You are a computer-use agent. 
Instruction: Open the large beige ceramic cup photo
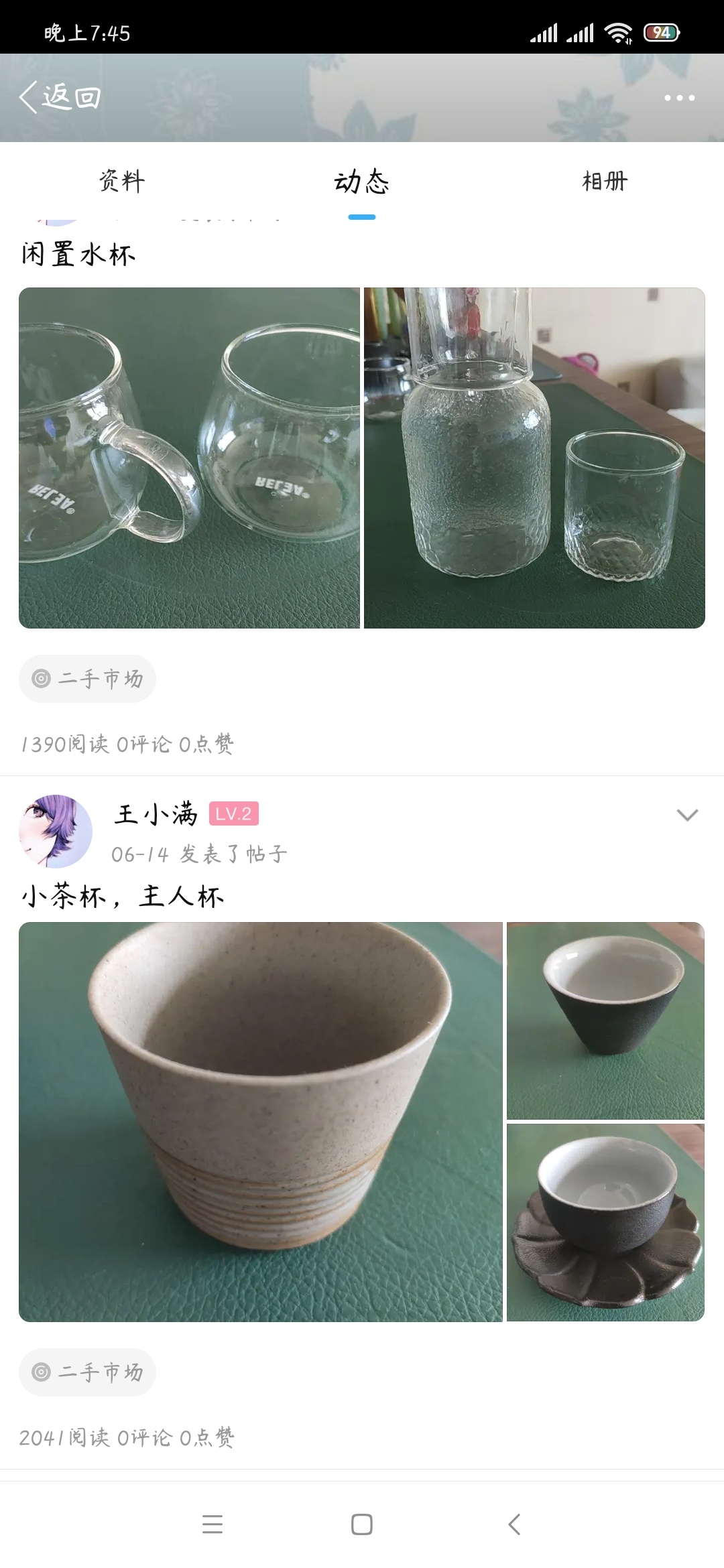pyautogui.click(x=260, y=1122)
